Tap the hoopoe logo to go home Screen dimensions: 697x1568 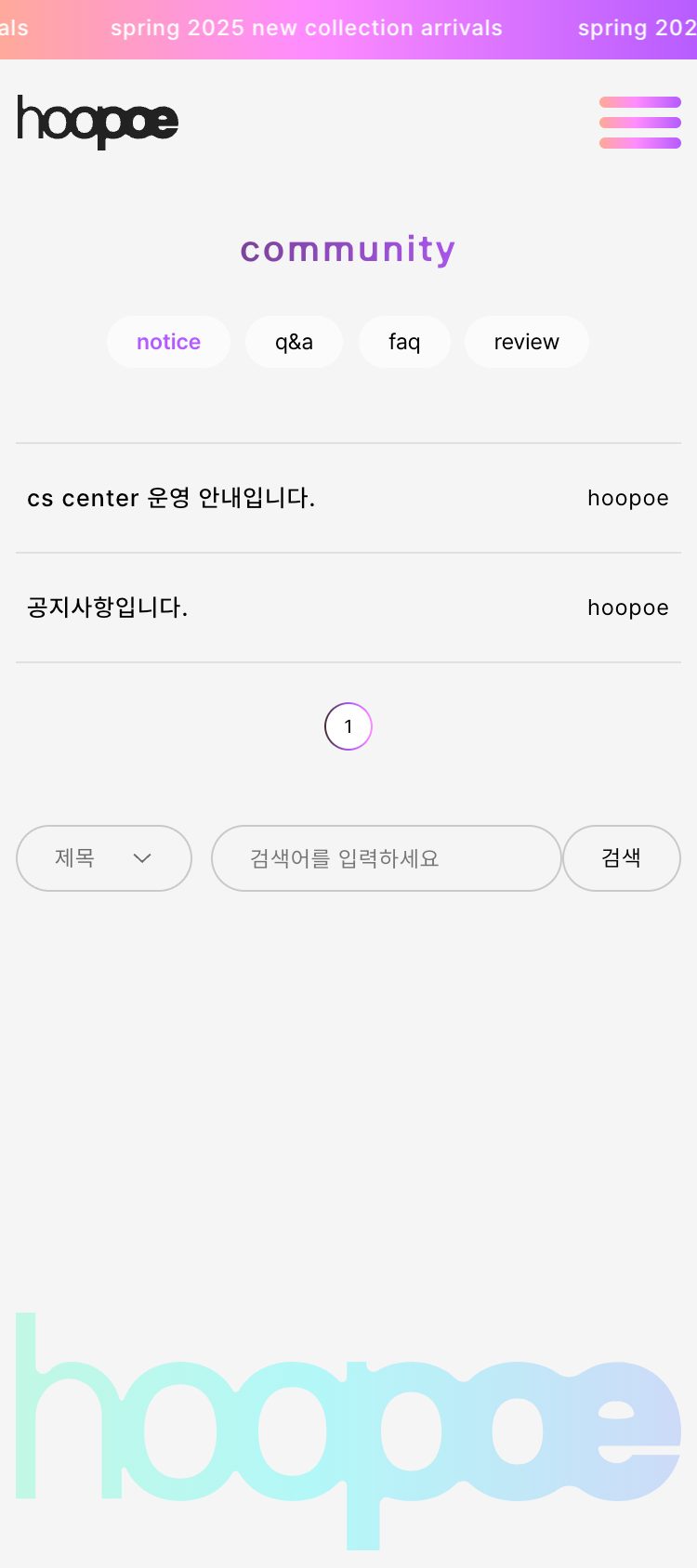98,122
